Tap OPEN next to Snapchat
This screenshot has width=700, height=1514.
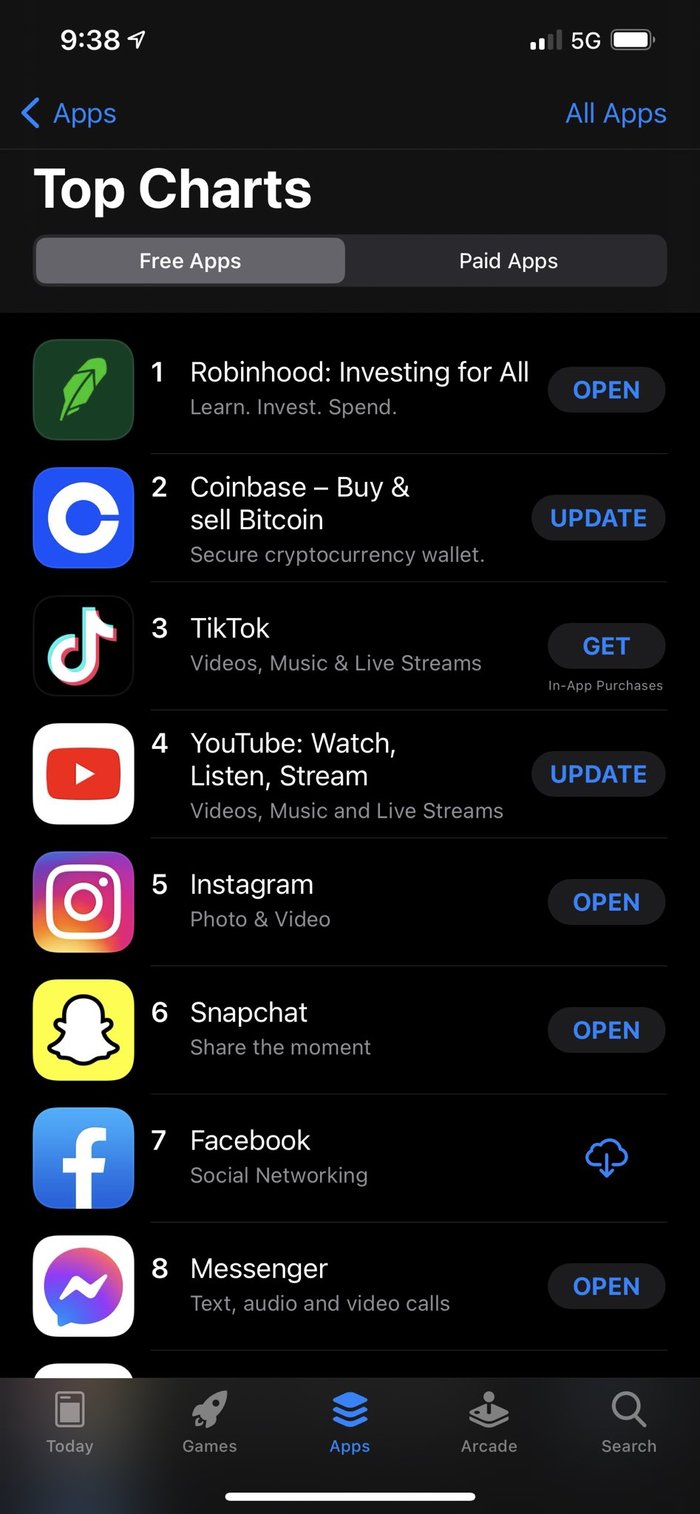[606, 1030]
